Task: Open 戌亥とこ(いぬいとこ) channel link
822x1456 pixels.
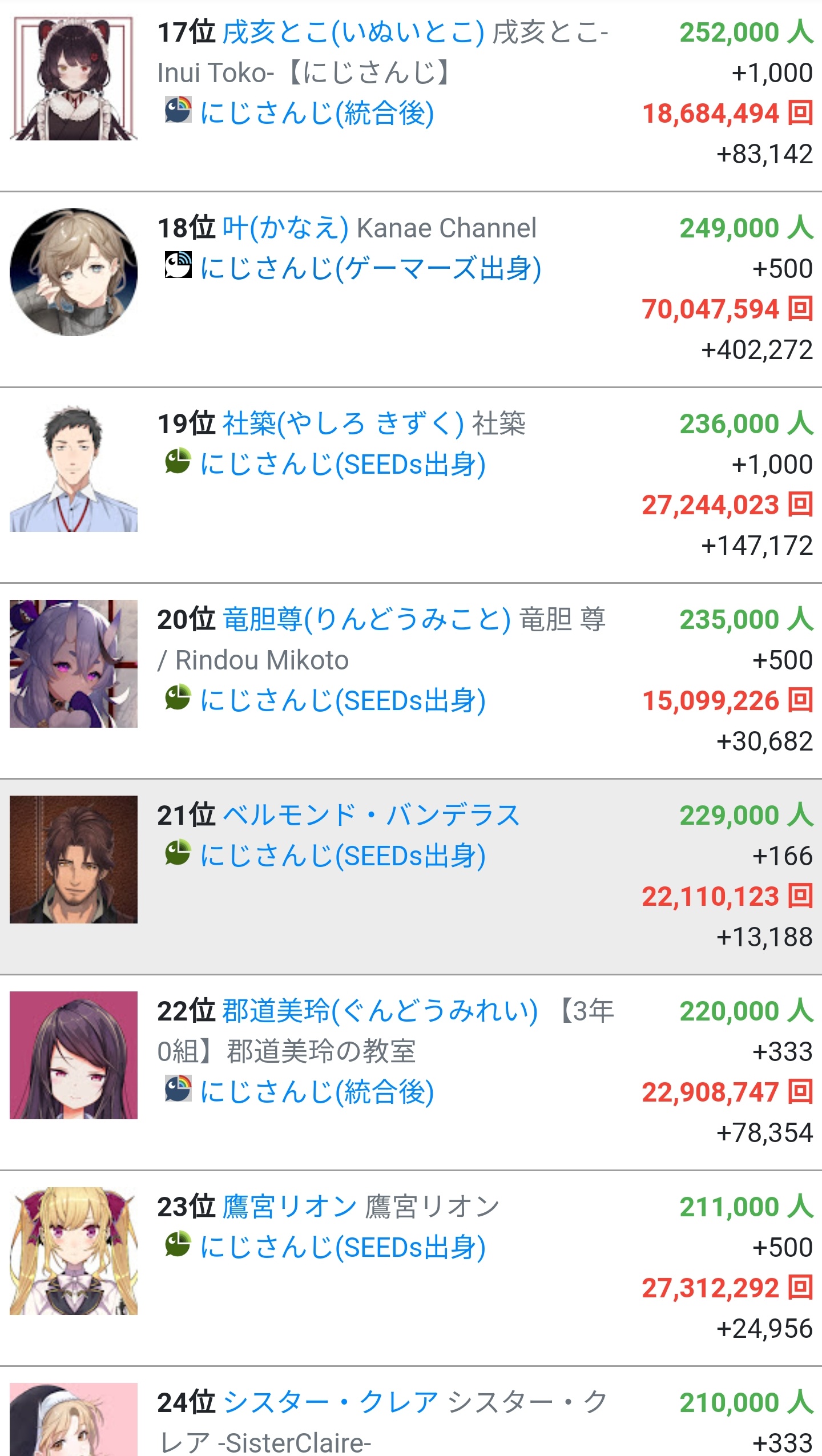Action: coord(353,33)
